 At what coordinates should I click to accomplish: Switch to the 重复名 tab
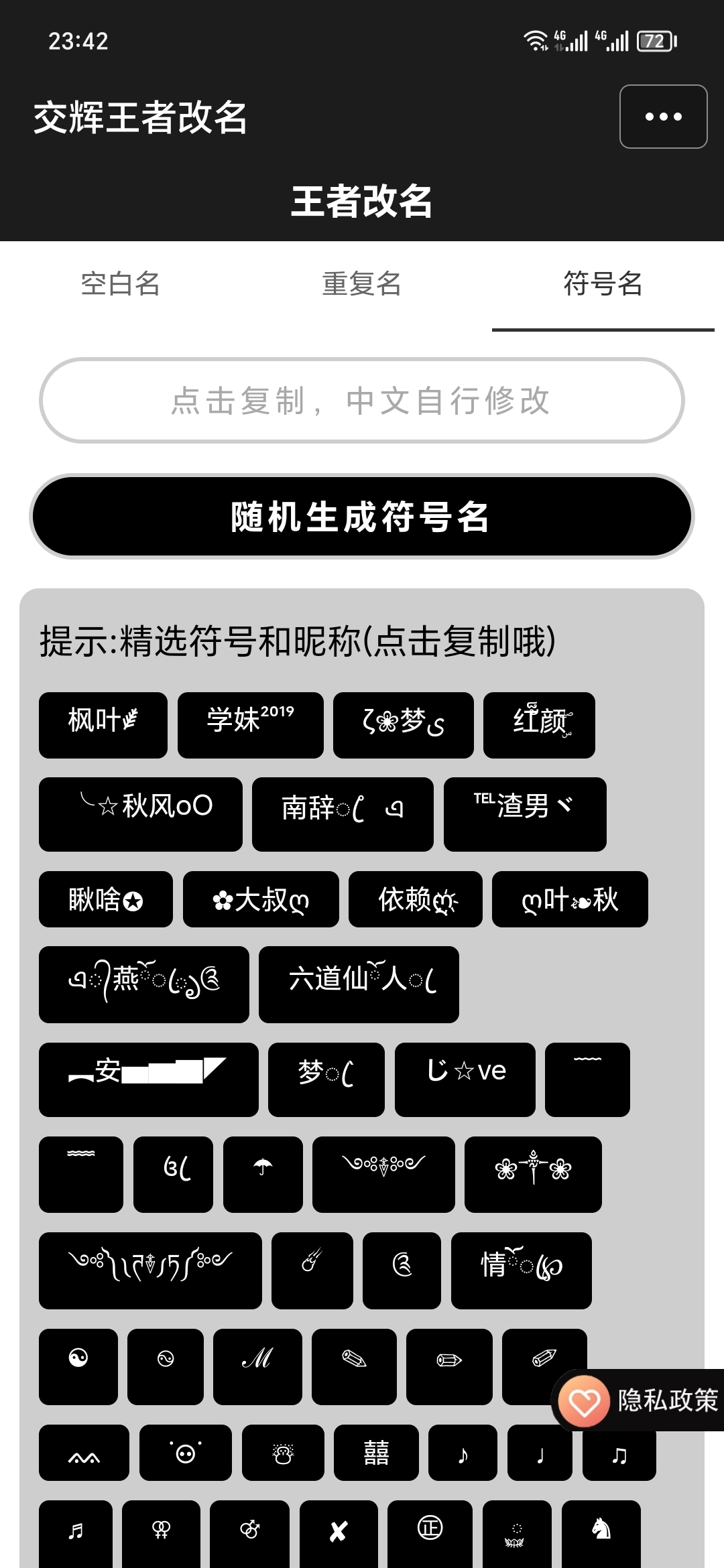[x=362, y=284]
